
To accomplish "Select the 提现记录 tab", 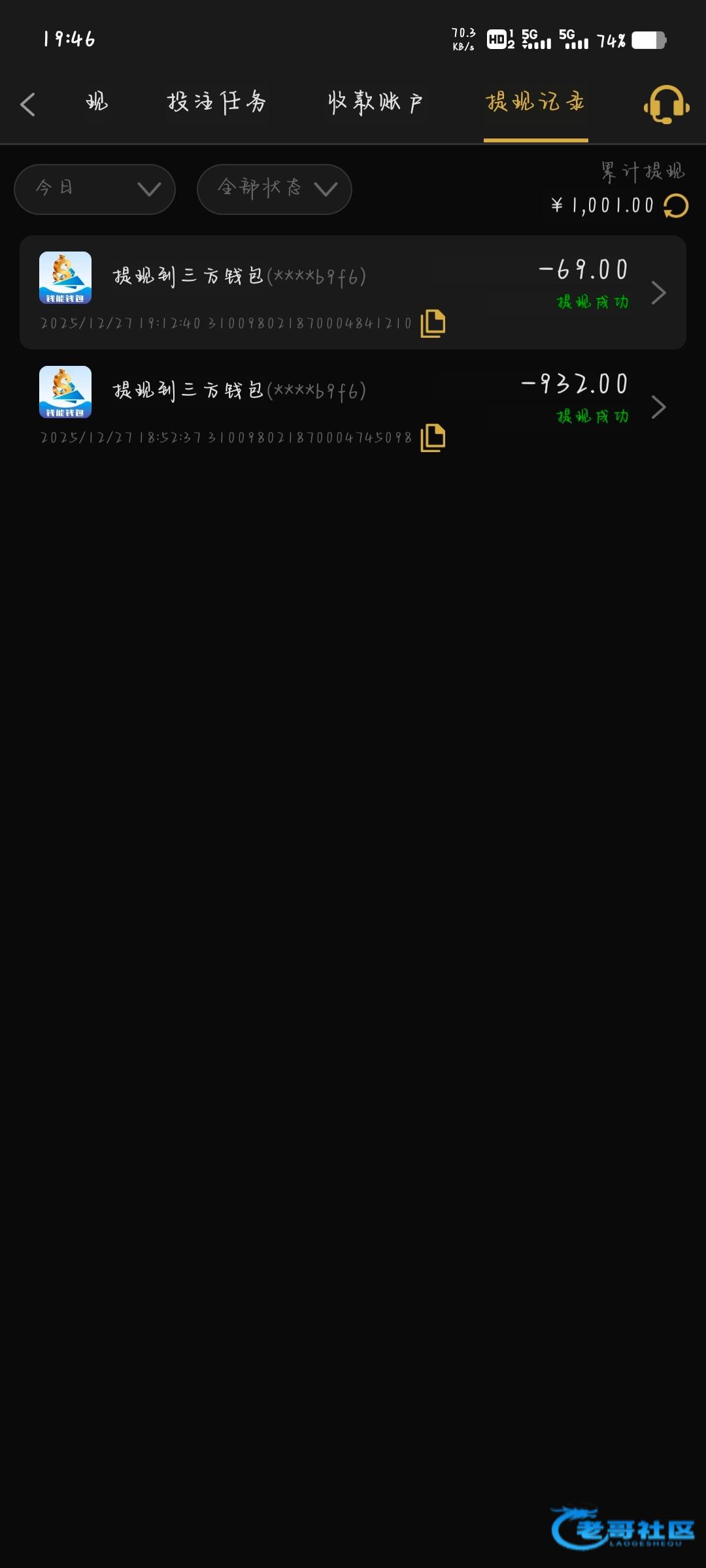I will 535,103.
